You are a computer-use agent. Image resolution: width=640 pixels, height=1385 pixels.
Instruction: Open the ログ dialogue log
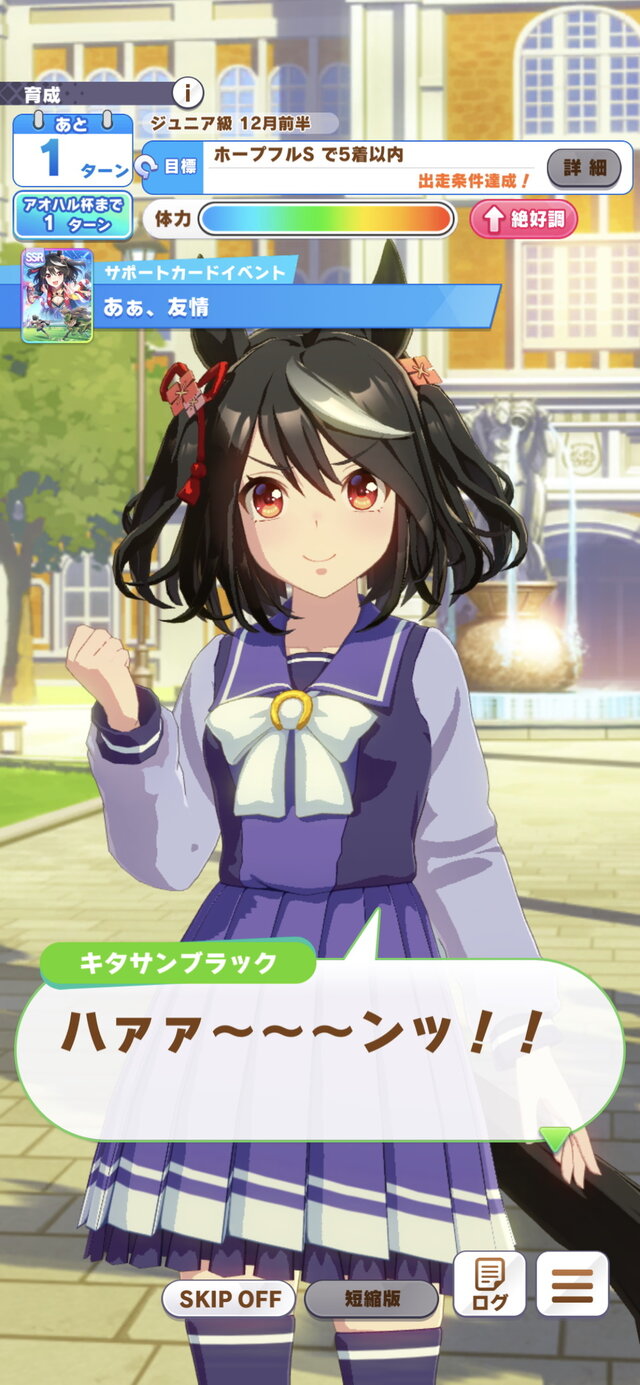click(489, 1284)
